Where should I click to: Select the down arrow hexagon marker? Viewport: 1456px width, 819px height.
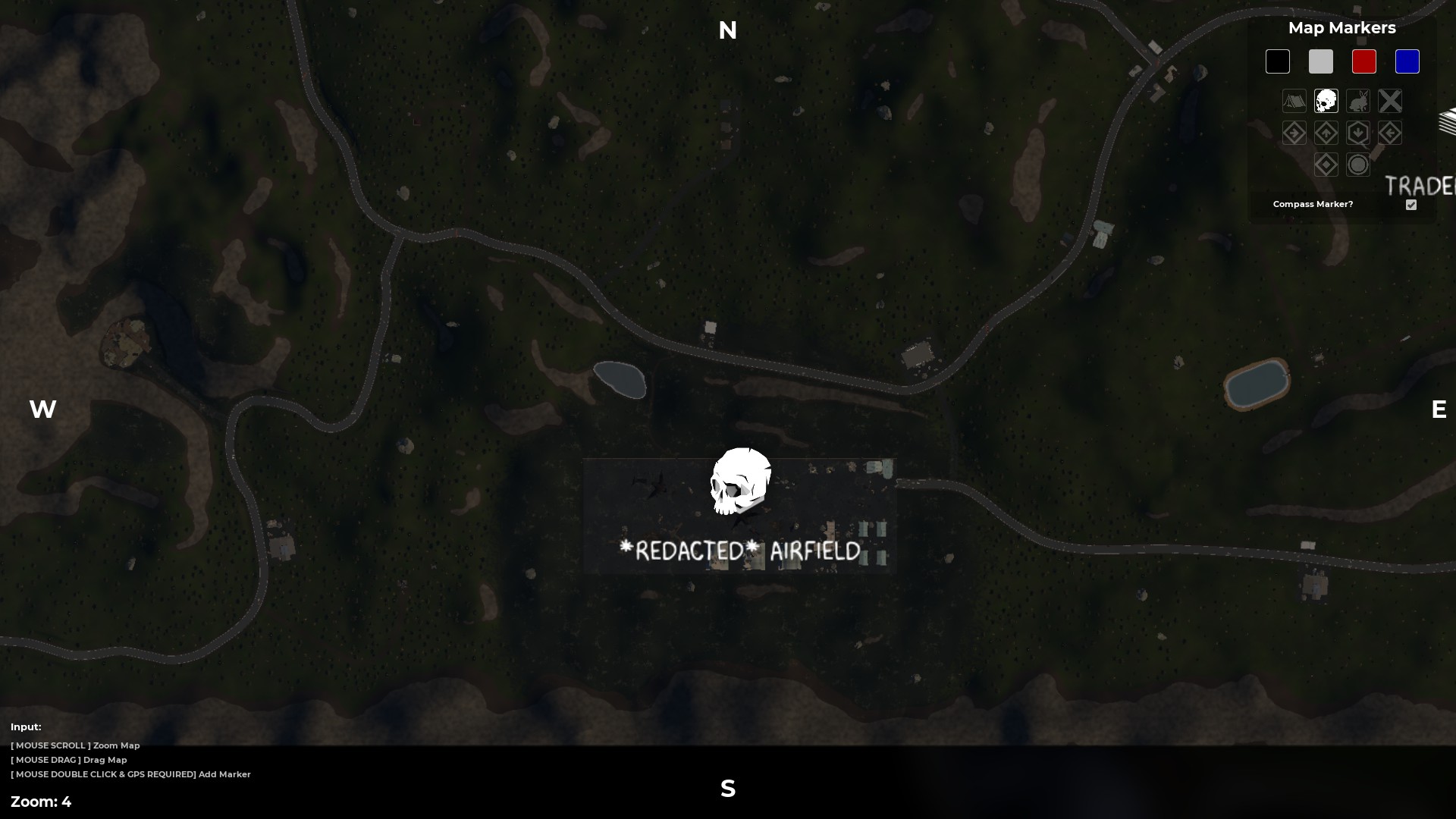click(1358, 133)
